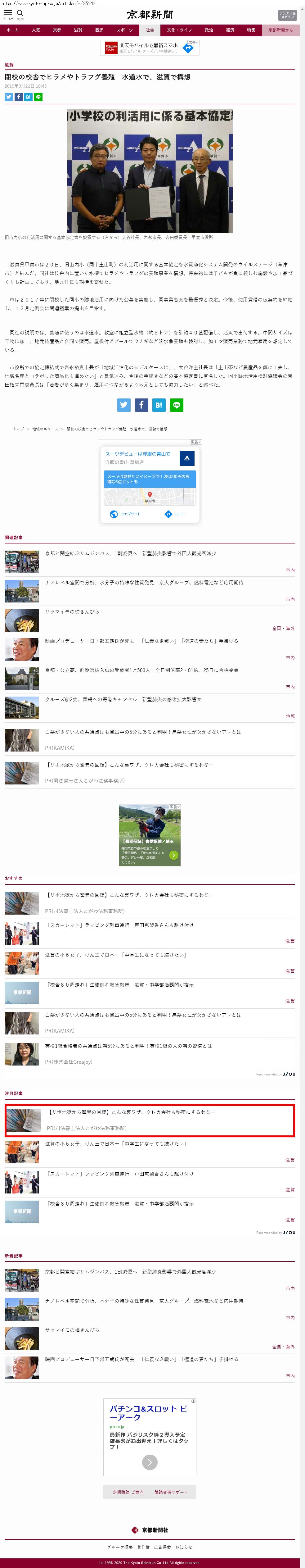The image size is (305, 1568).
Task: Share article on Twitter below the headline
Action: tap(8, 97)
